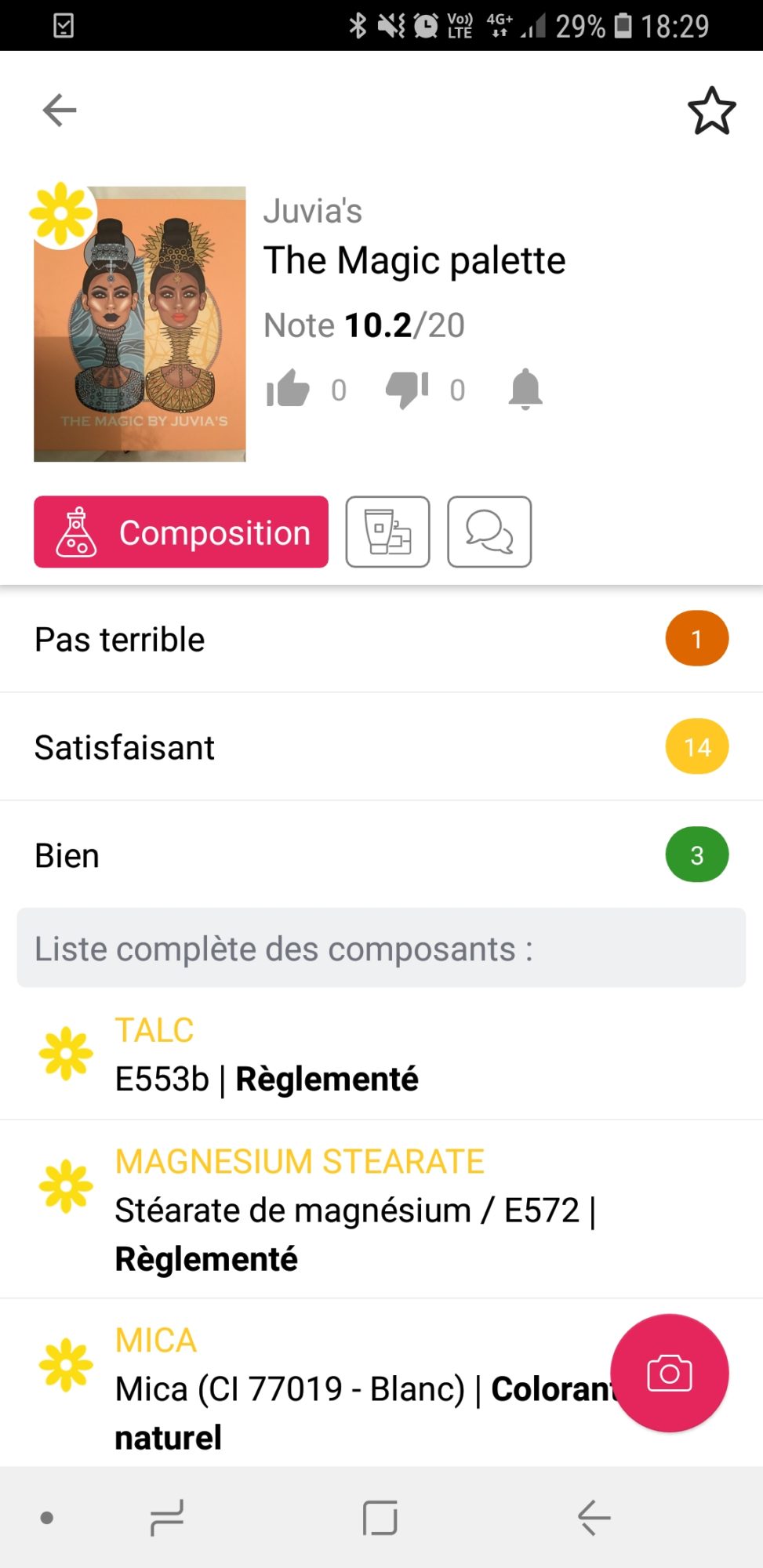Give the palette a thumbs up
The width and height of the screenshot is (763, 1568).
[289, 389]
